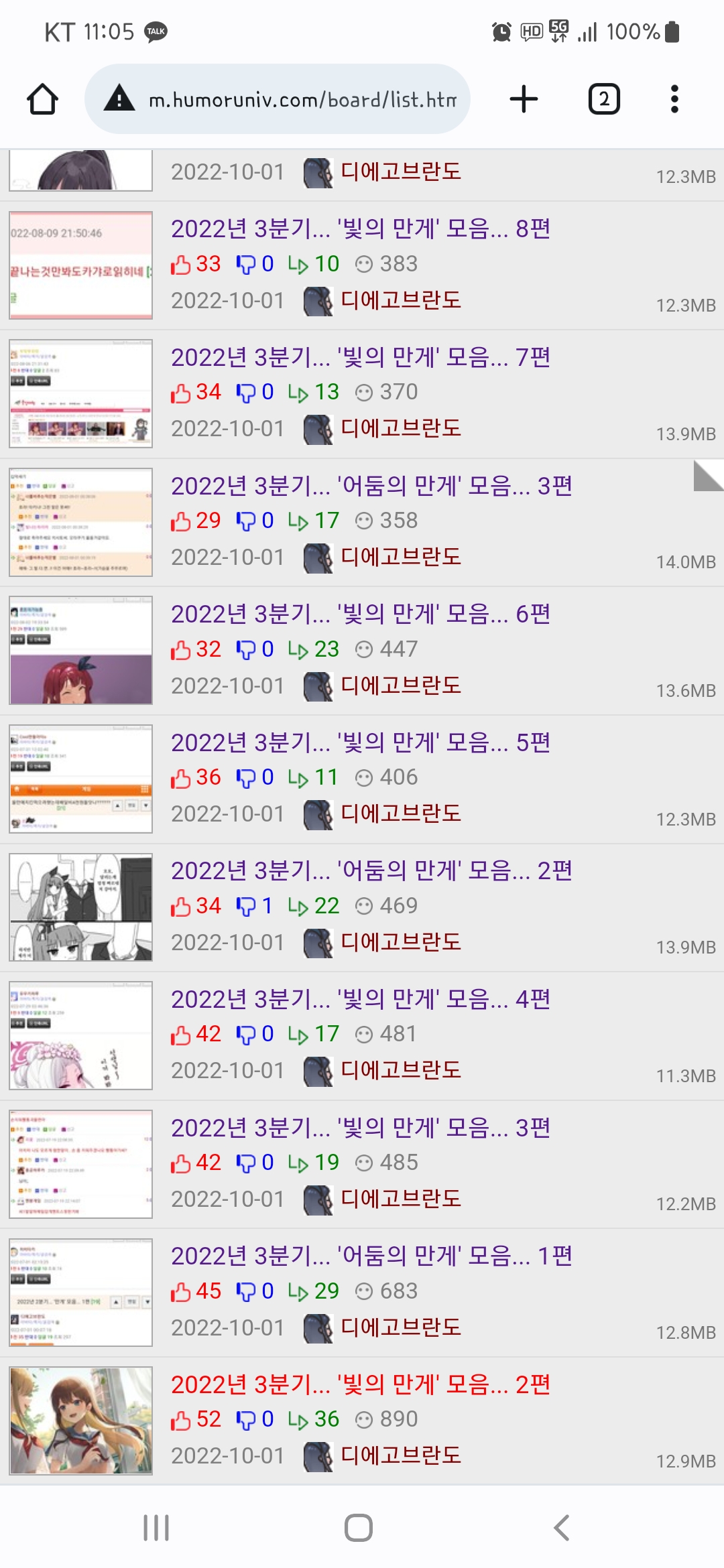Screen dimensions: 724x1568
Task: Tap the thumbnail of '어둠의 만게' 2편 post
Action: tap(81, 907)
